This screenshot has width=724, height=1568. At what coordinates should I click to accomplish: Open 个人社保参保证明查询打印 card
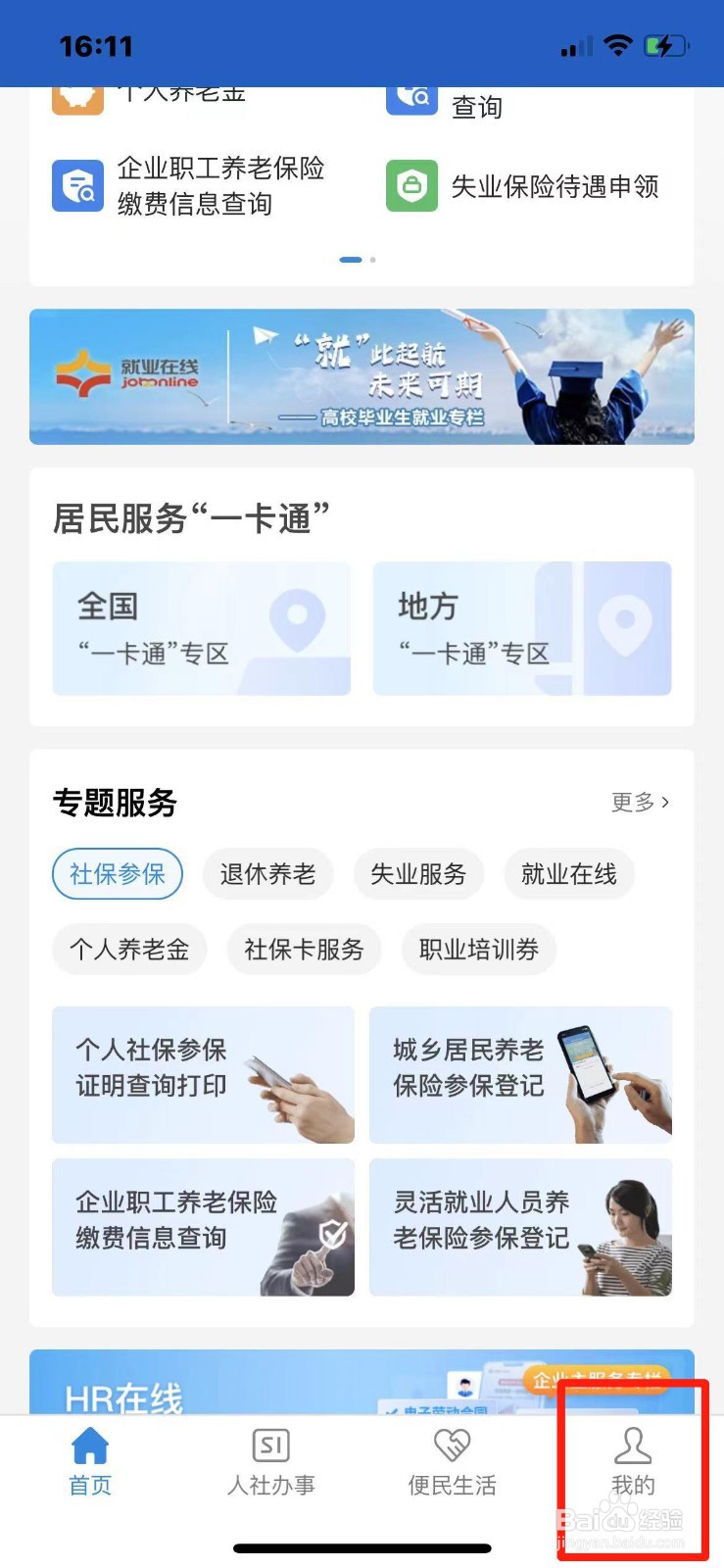coord(202,1074)
